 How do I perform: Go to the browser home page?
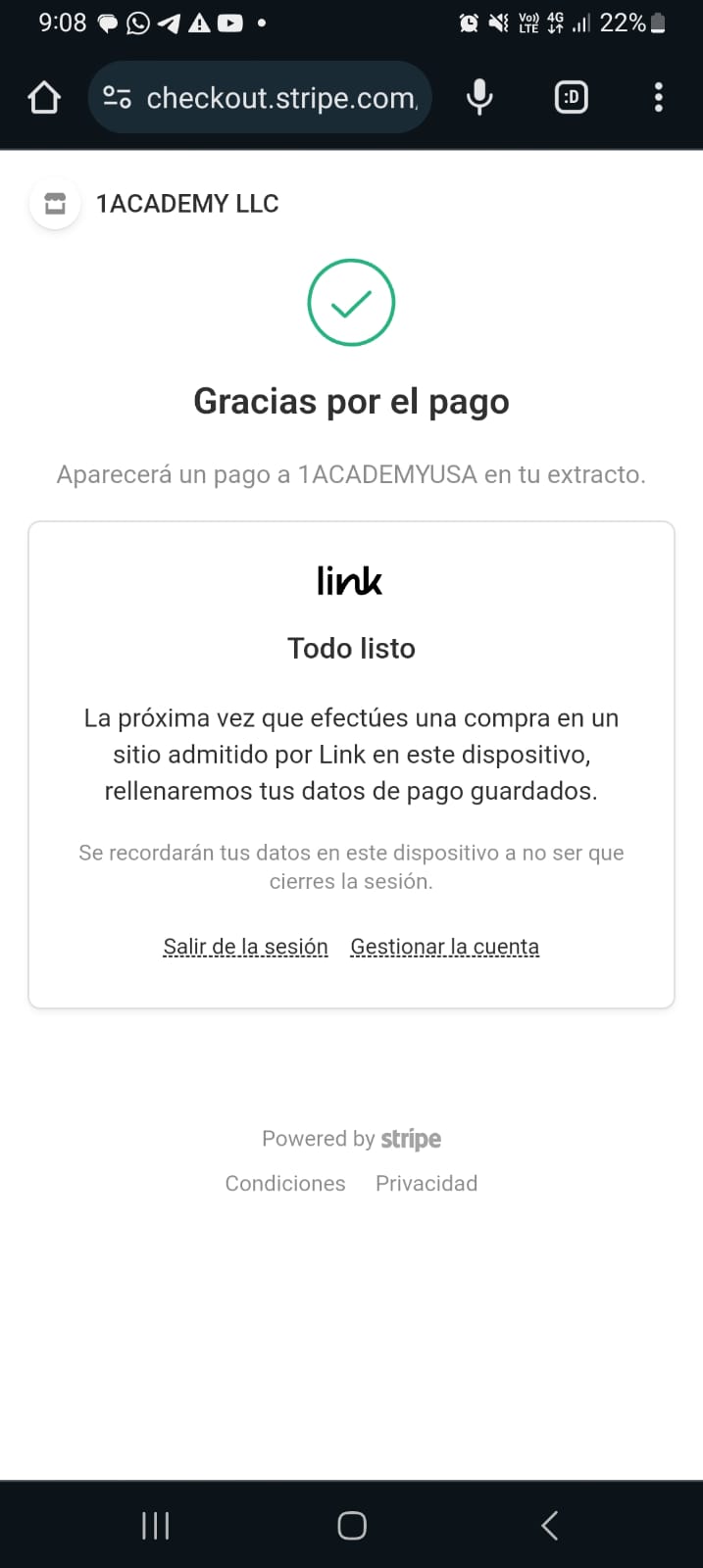coord(44,97)
